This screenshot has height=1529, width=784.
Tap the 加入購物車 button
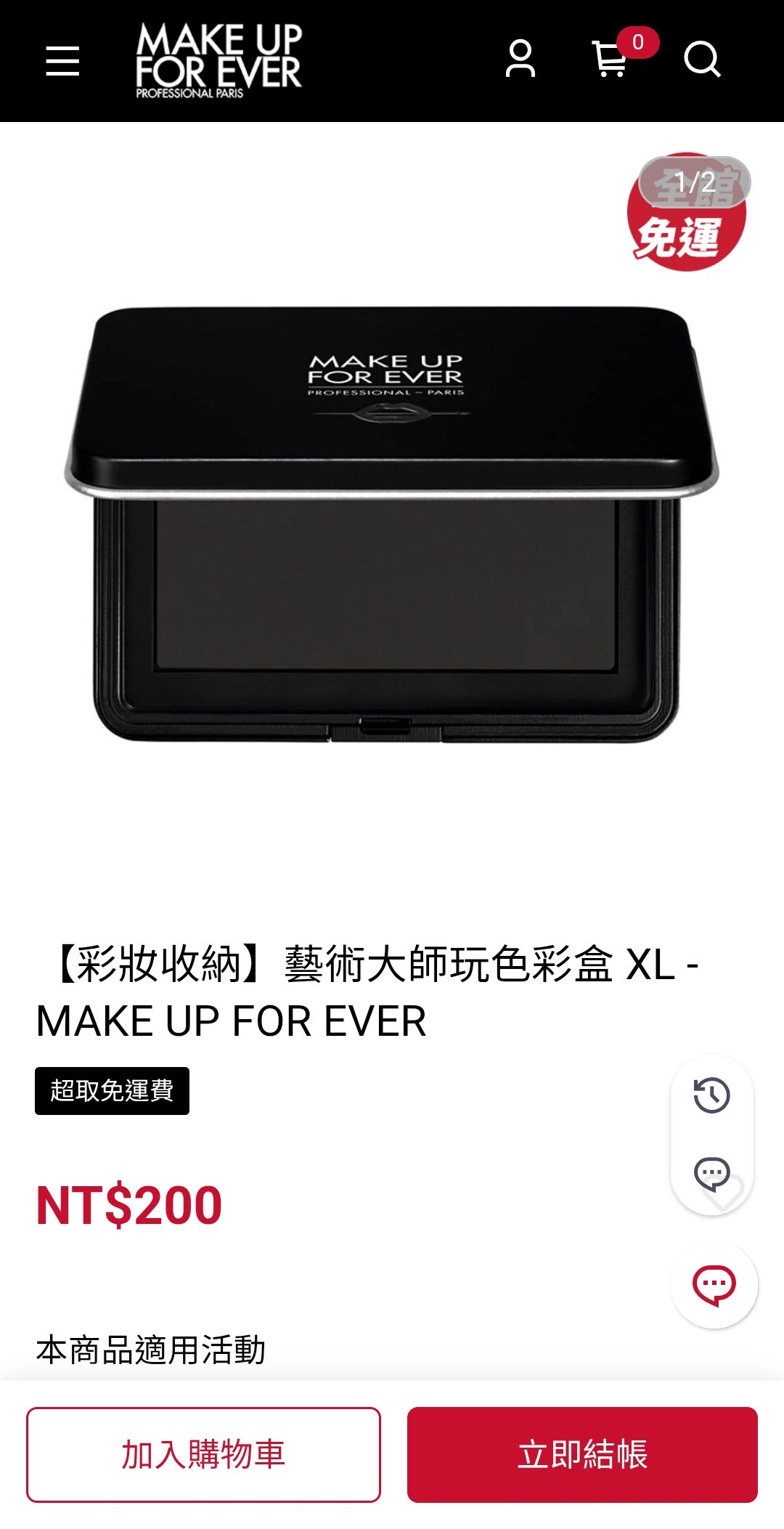[203, 1454]
